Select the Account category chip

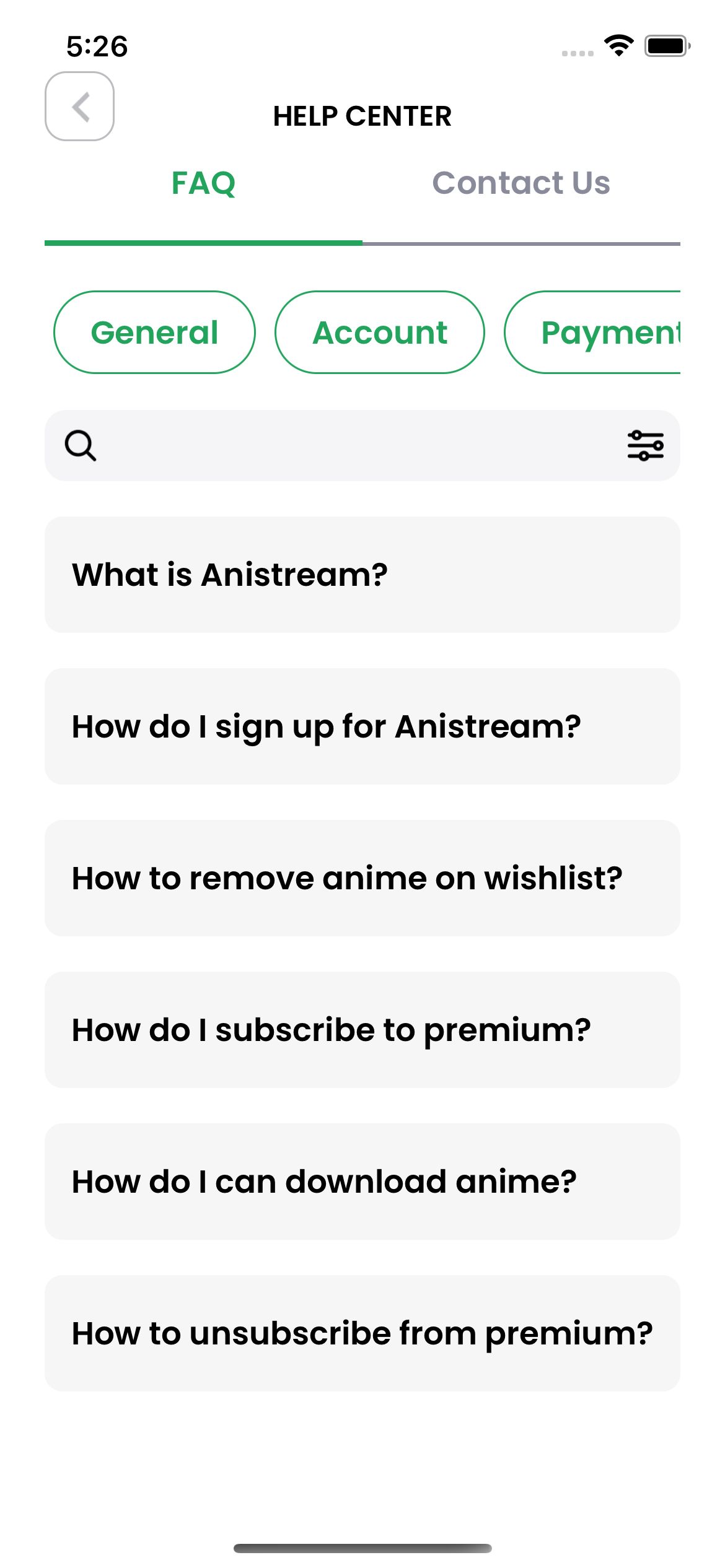click(x=379, y=332)
